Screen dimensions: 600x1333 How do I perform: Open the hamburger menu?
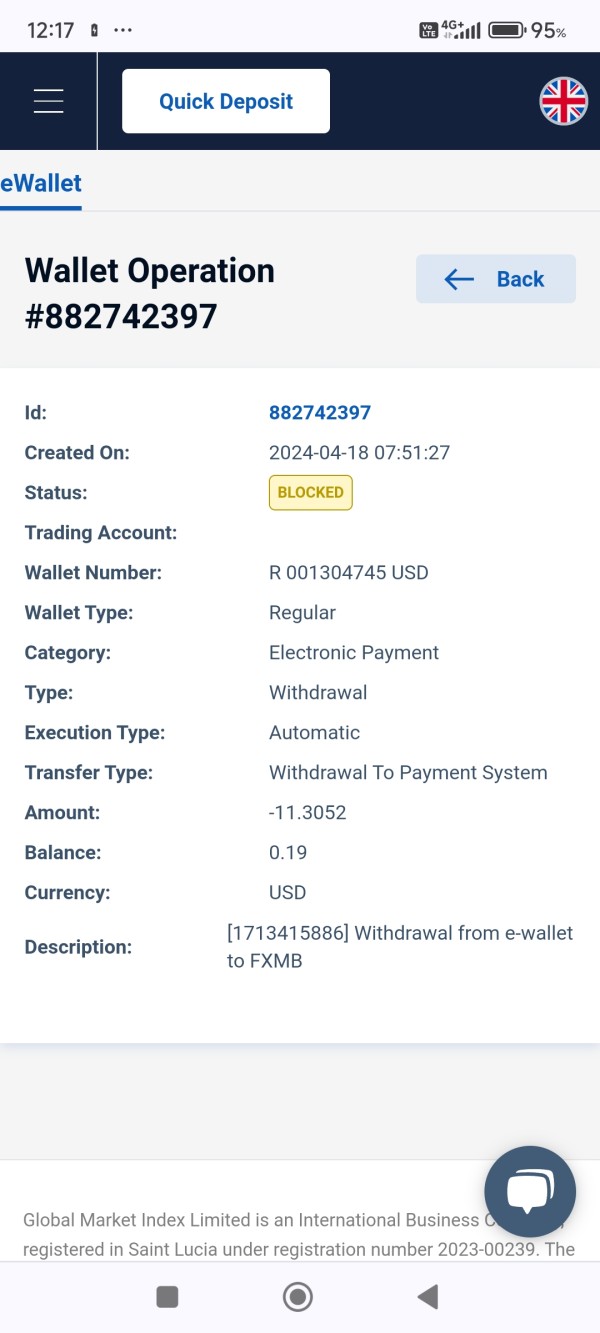click(48, 101)
